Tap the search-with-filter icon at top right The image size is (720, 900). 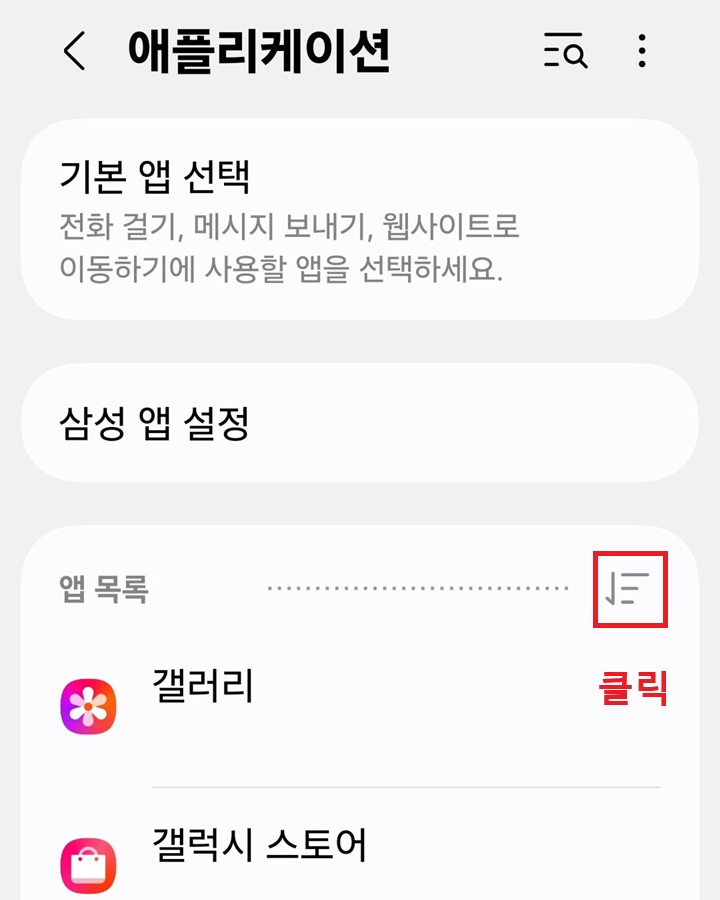tap(563, 53)
